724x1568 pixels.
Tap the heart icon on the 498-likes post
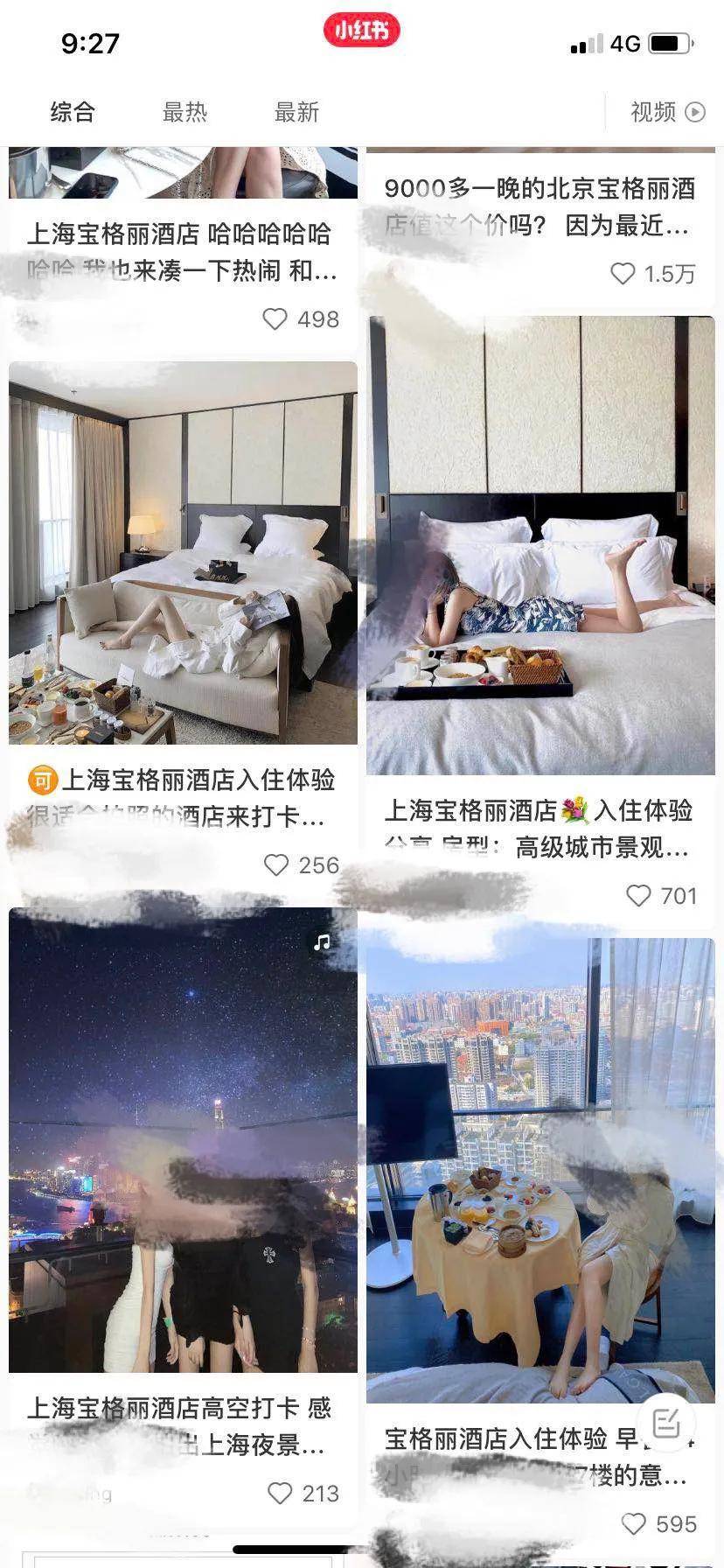click(x=274, y=318)
